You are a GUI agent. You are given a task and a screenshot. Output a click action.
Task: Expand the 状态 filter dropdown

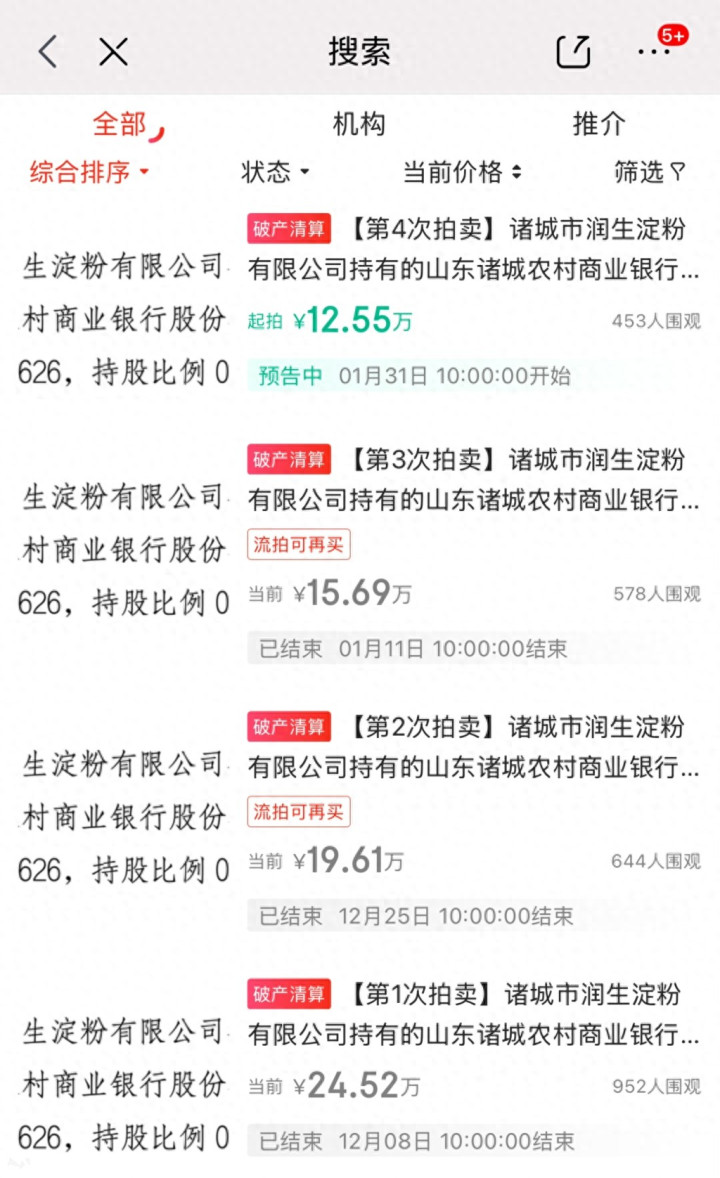[x=275, y=172]
